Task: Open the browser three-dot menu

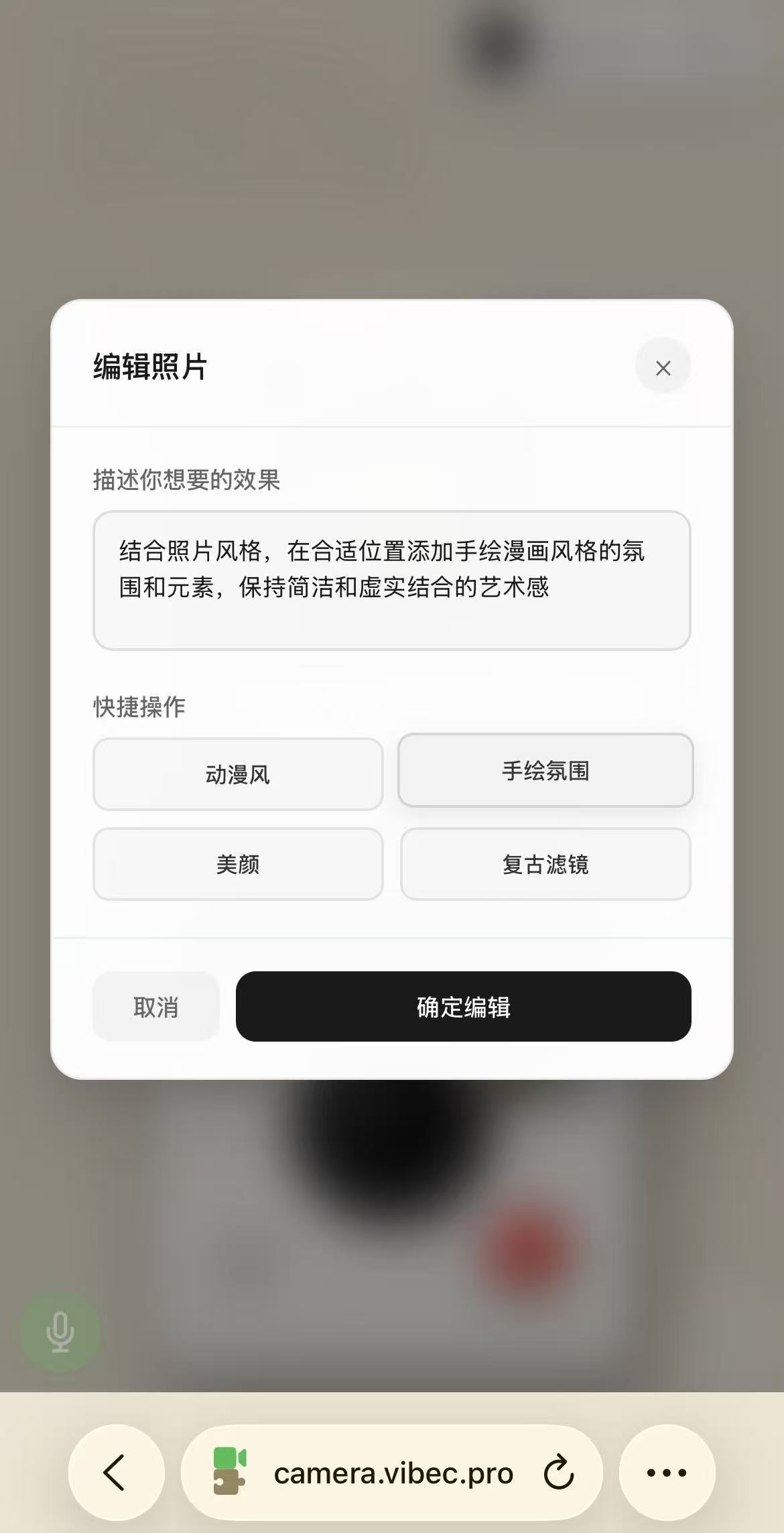Action: tap(667, 1473)
